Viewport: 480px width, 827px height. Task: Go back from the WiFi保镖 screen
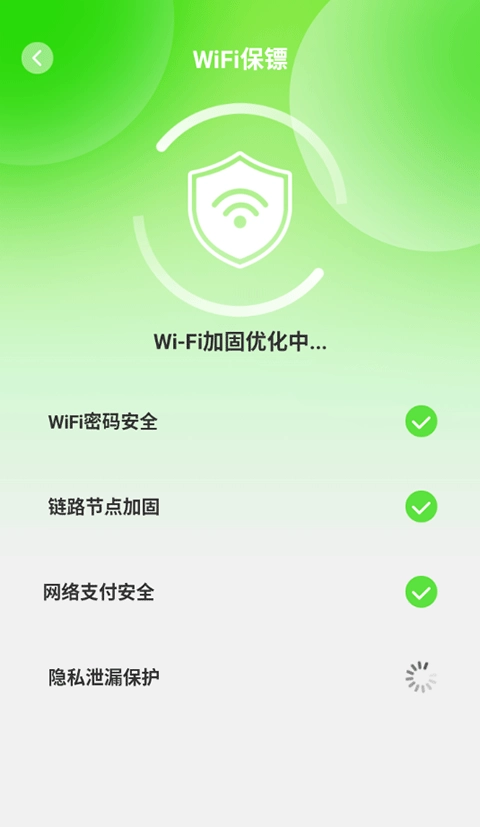37,58
